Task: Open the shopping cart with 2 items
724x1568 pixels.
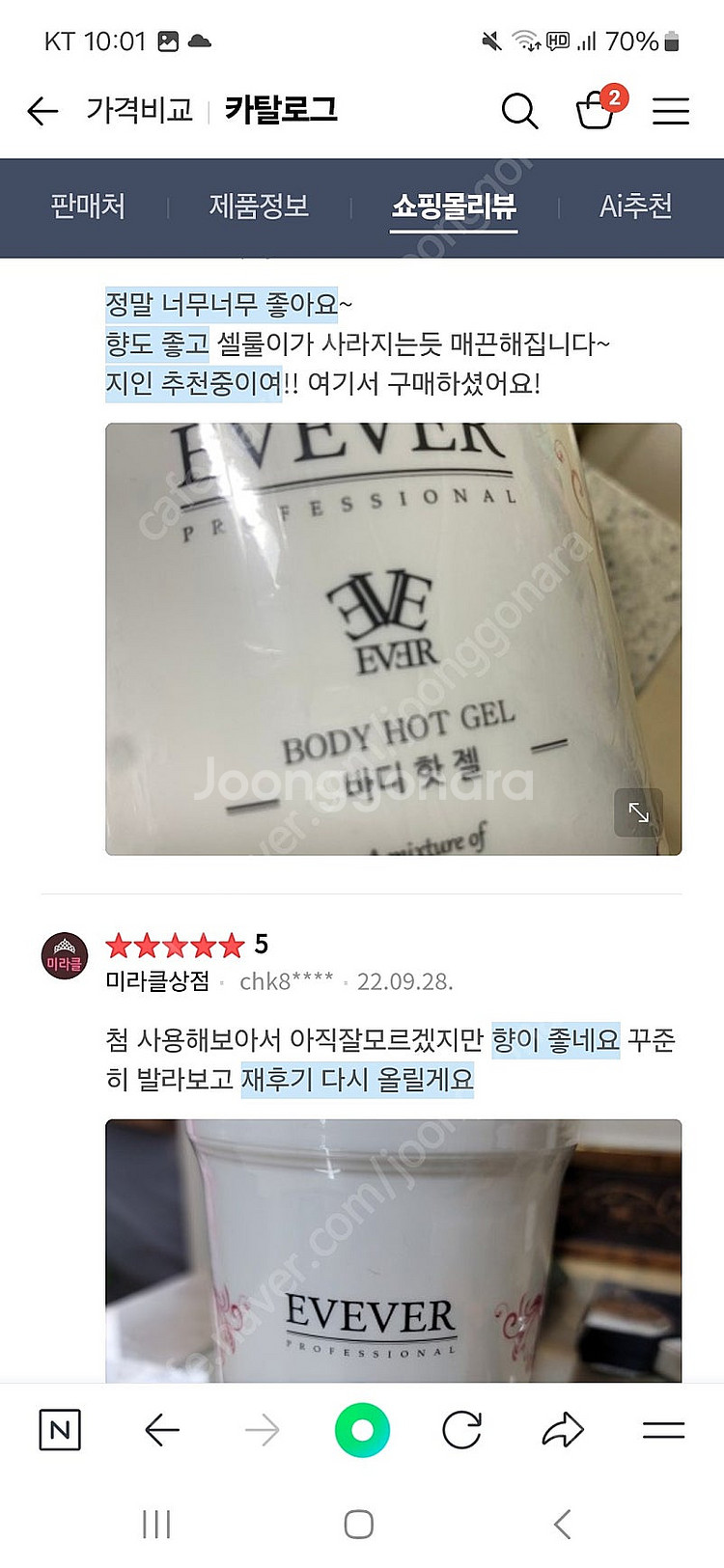Action: coord(596,110)
